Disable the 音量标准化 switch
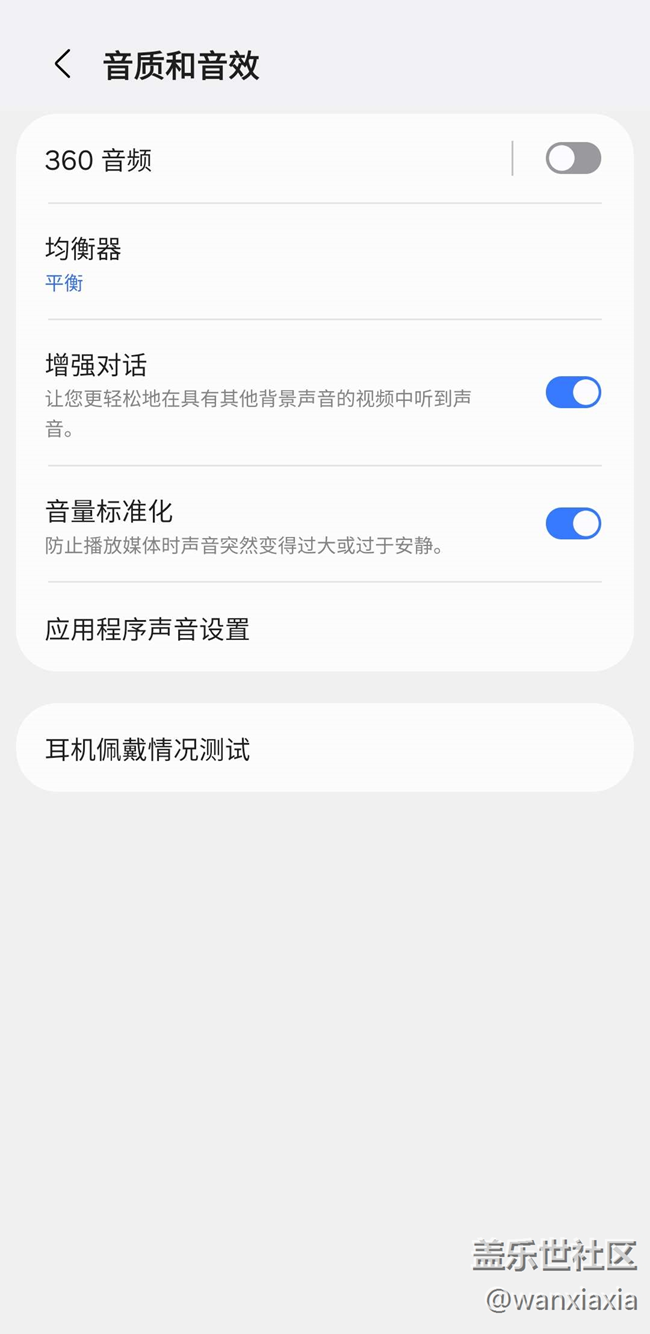 tap(572, 523)
